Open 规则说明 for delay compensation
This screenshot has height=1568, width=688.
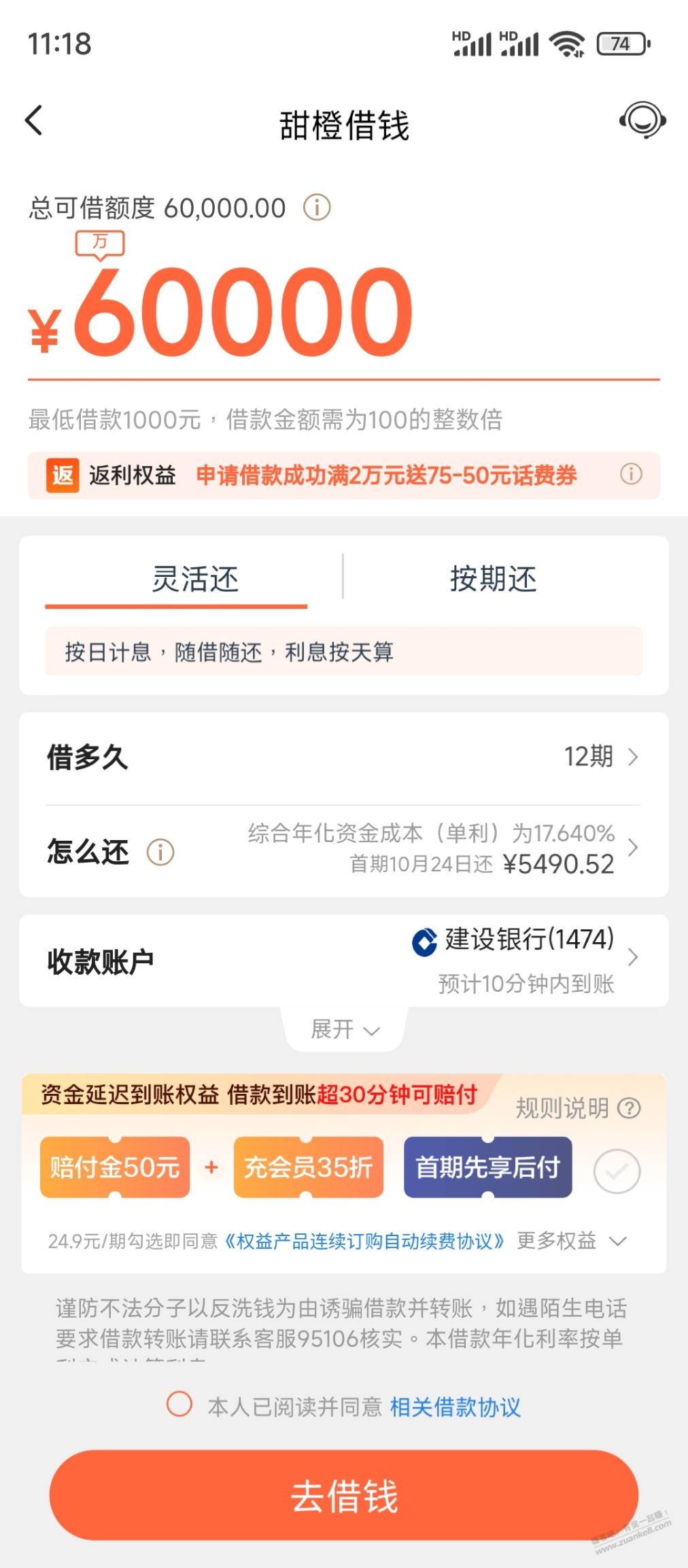click(577, 1108)
